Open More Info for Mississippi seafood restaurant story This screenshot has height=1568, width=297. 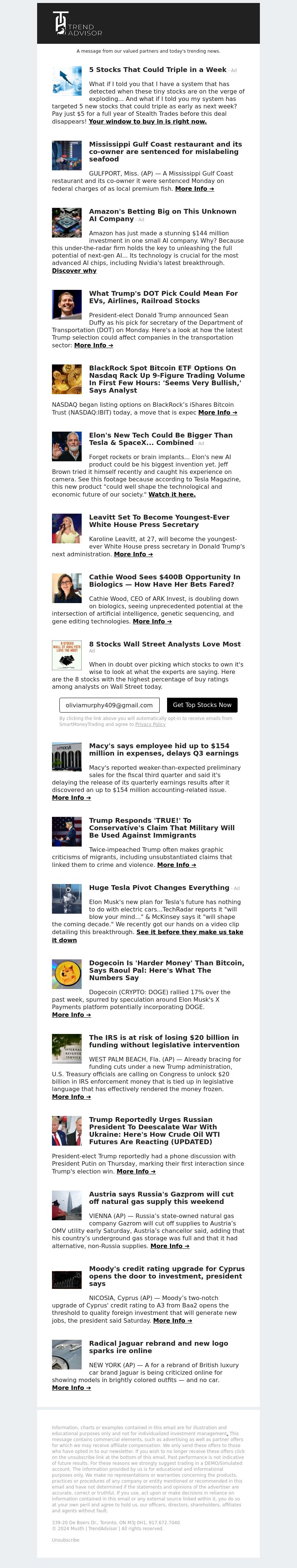(x=194, y=189)
